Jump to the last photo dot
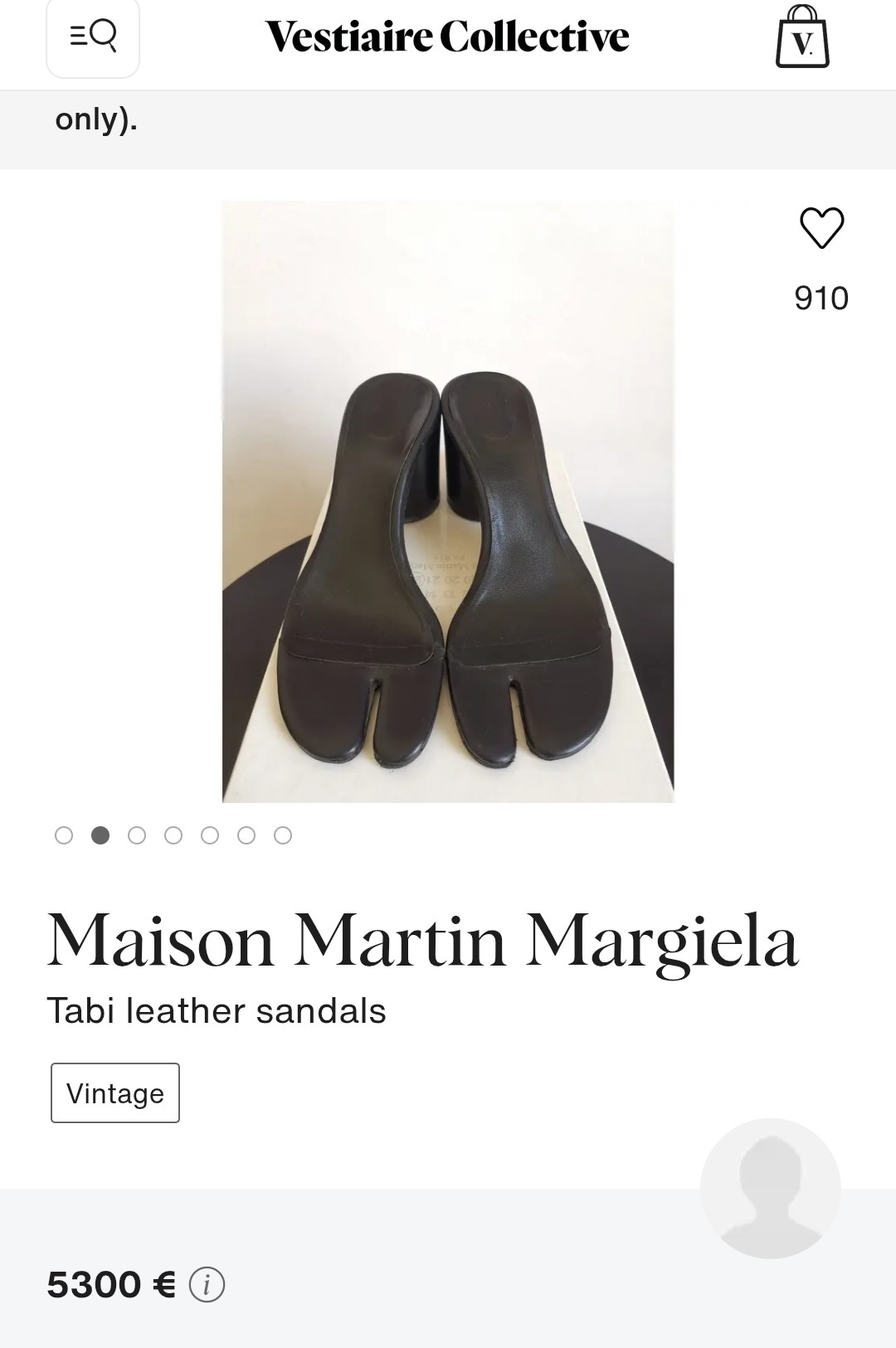The height and width of the screenshot is (1348, 896). (x=283, y=835)
